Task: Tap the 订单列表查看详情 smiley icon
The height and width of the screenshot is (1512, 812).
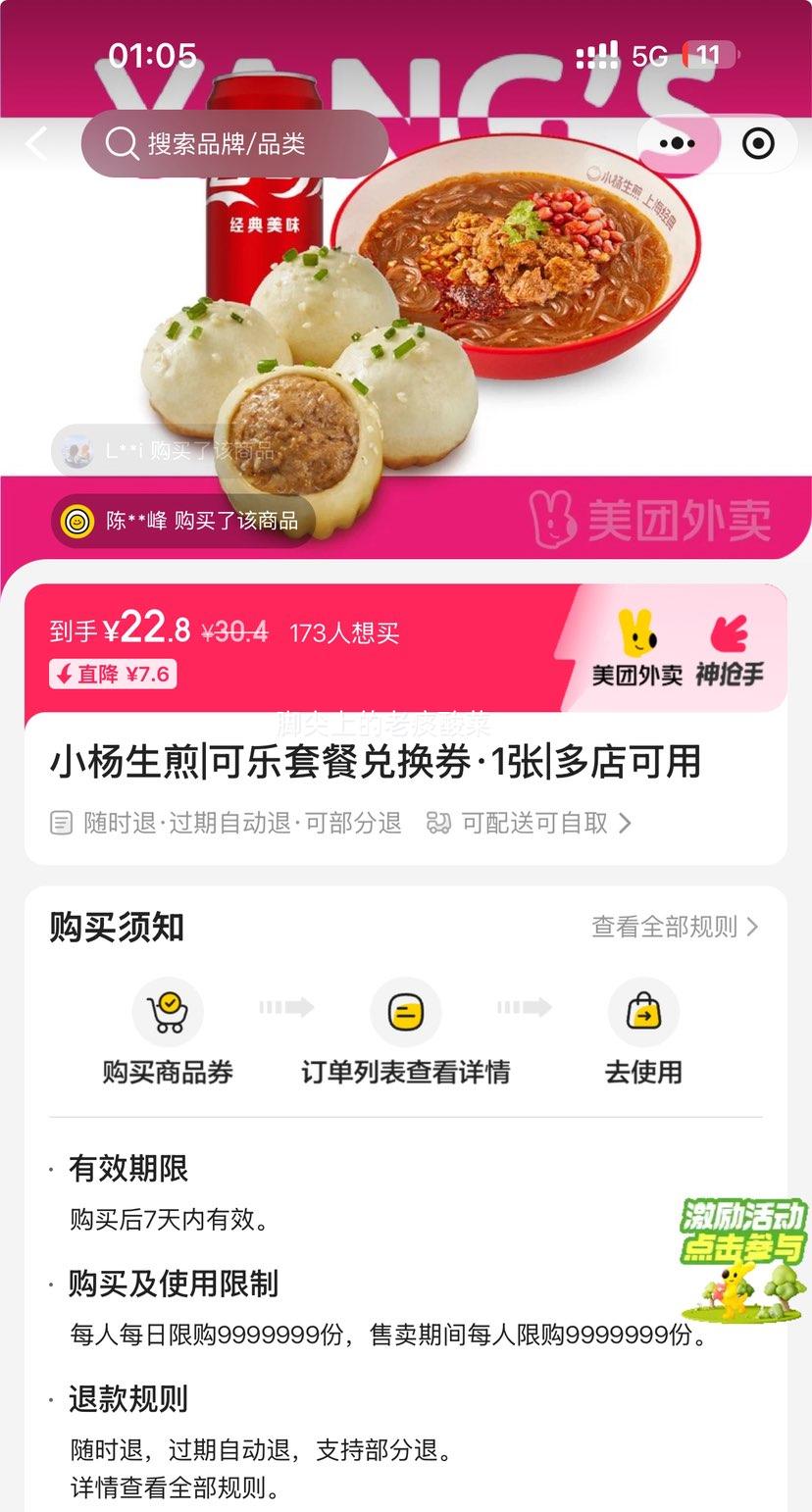Action: (406, 1011)
